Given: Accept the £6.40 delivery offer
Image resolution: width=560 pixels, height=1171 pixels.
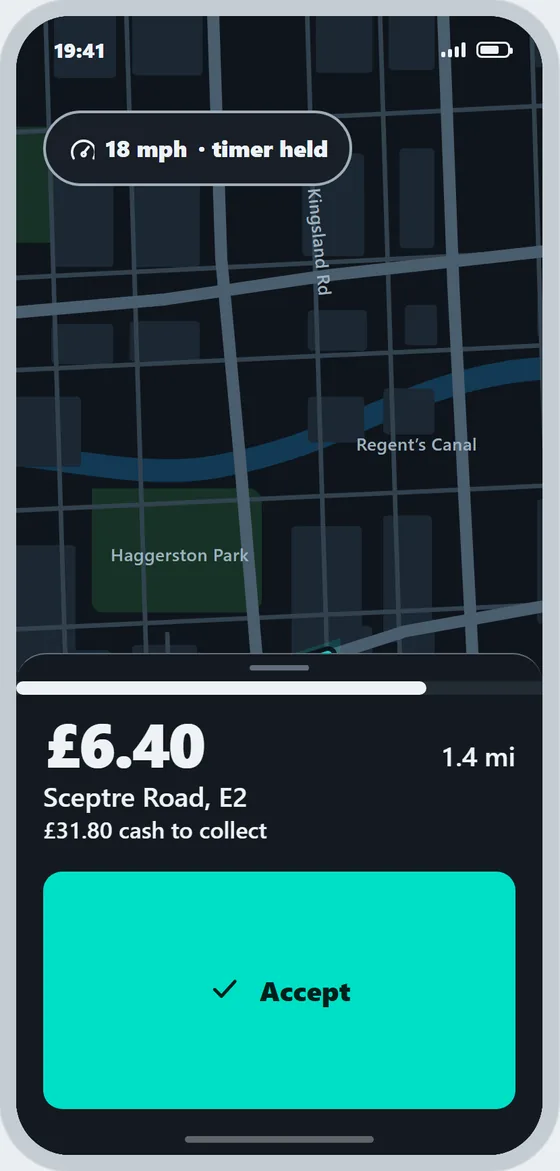Looking at the screenshot, I should click(x=279, y=990).
